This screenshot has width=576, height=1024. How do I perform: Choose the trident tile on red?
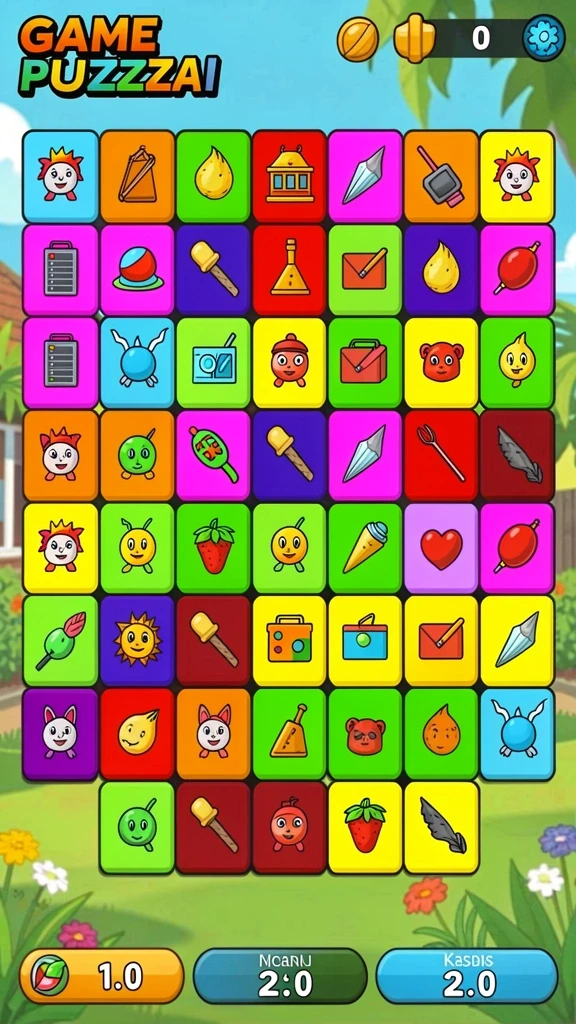[441, 455]
